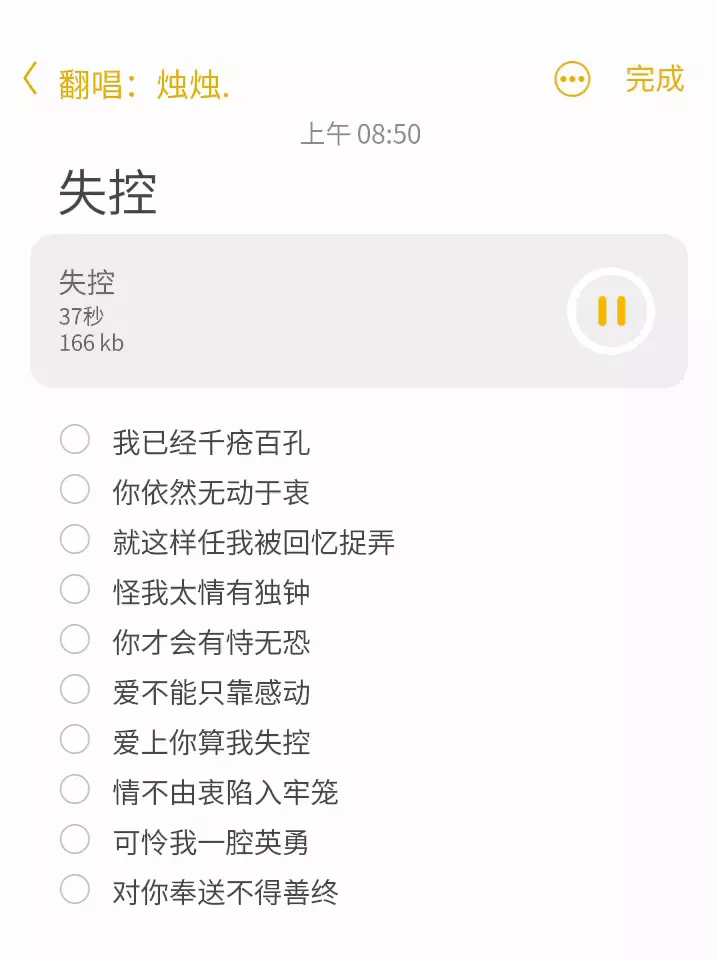The width and height of the screenshot is (718, 960).
Task: Check the 情不由衷陷入牢笼 line
Action: click(75, 790)
